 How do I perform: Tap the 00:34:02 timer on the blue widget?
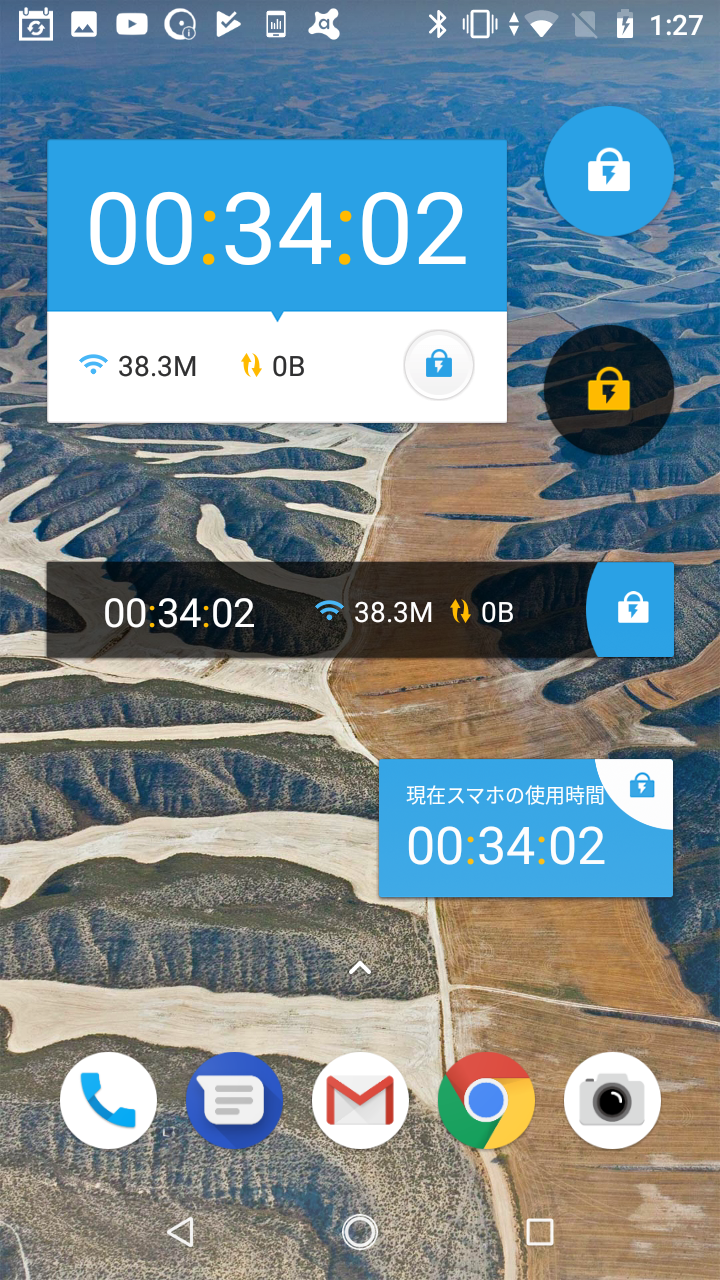click(x=277, y=230)
